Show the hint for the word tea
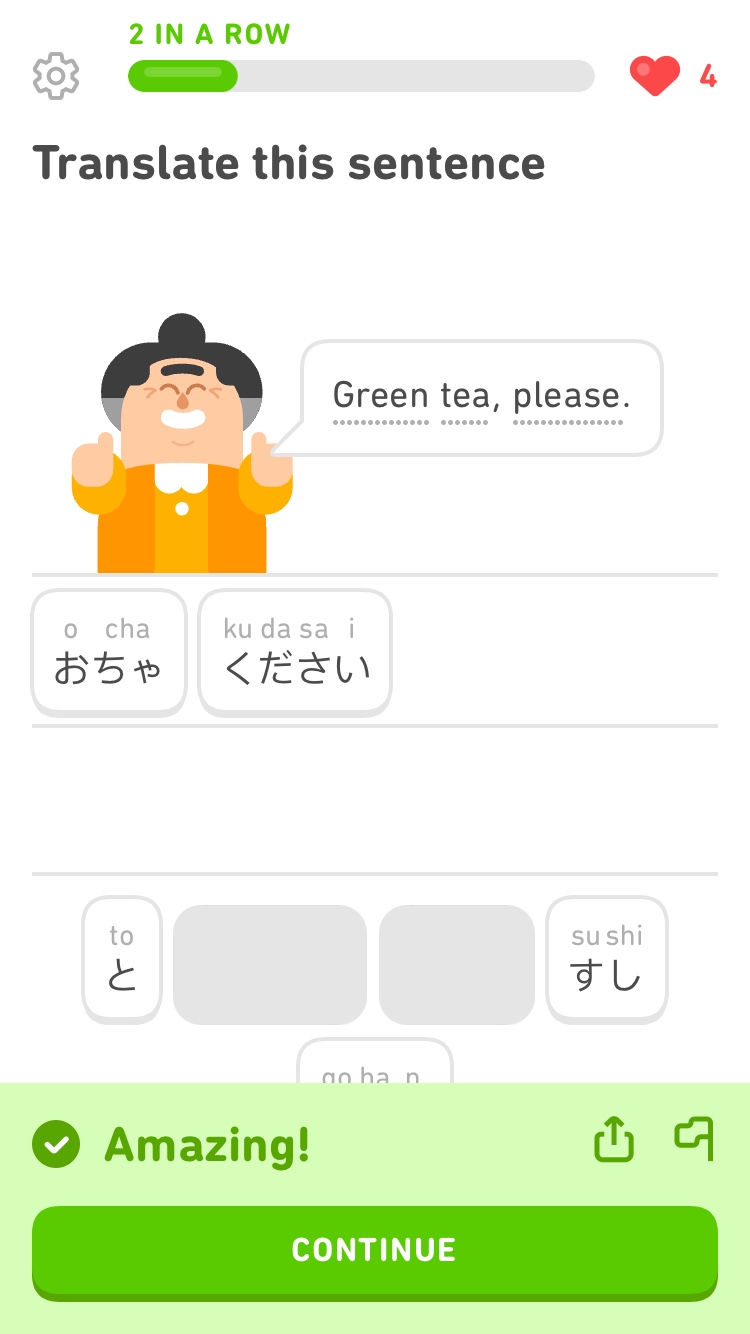The width and height of the screenshot is (750, 1334). pyautogui.click(x=464, y=397)
